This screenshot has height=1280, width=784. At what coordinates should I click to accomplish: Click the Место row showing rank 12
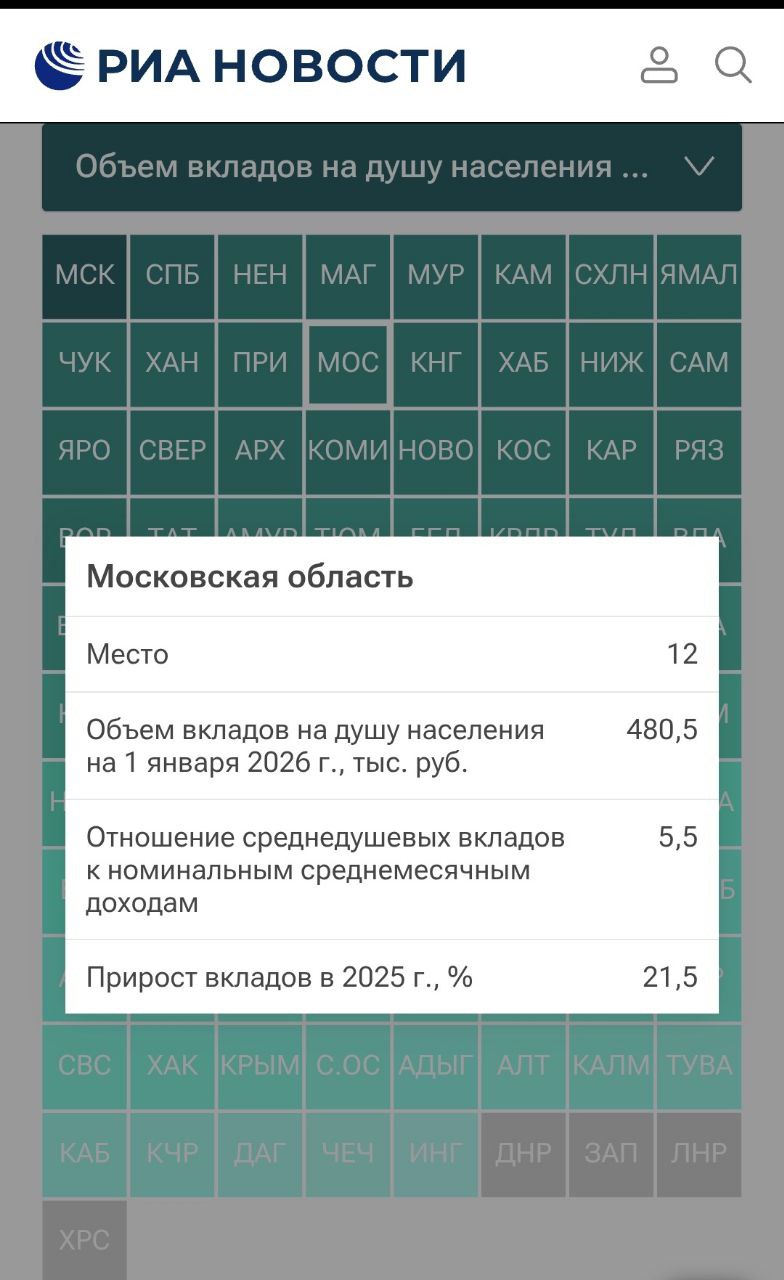390,653
